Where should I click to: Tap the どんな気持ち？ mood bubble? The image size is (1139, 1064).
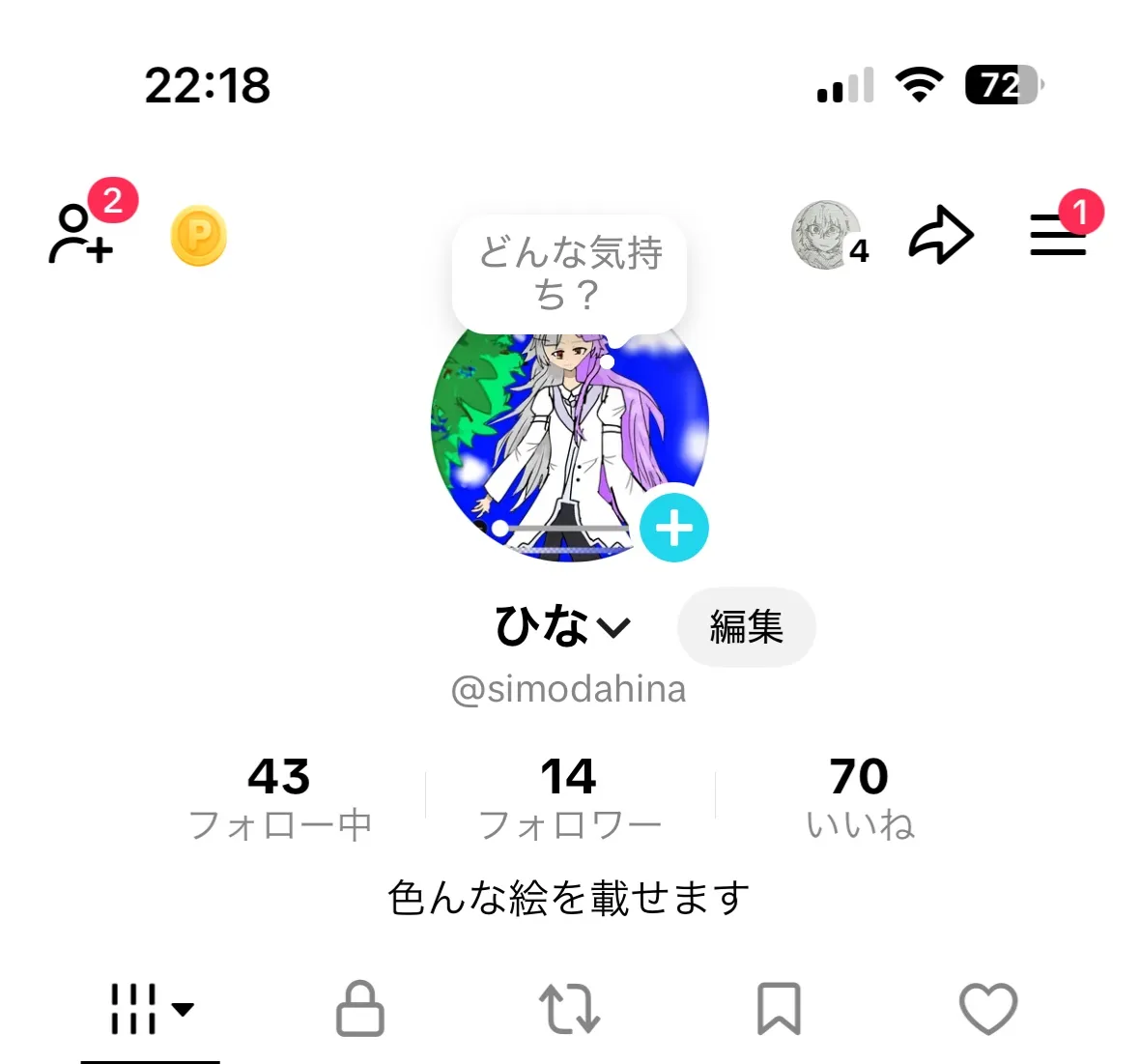coord(569,273)
